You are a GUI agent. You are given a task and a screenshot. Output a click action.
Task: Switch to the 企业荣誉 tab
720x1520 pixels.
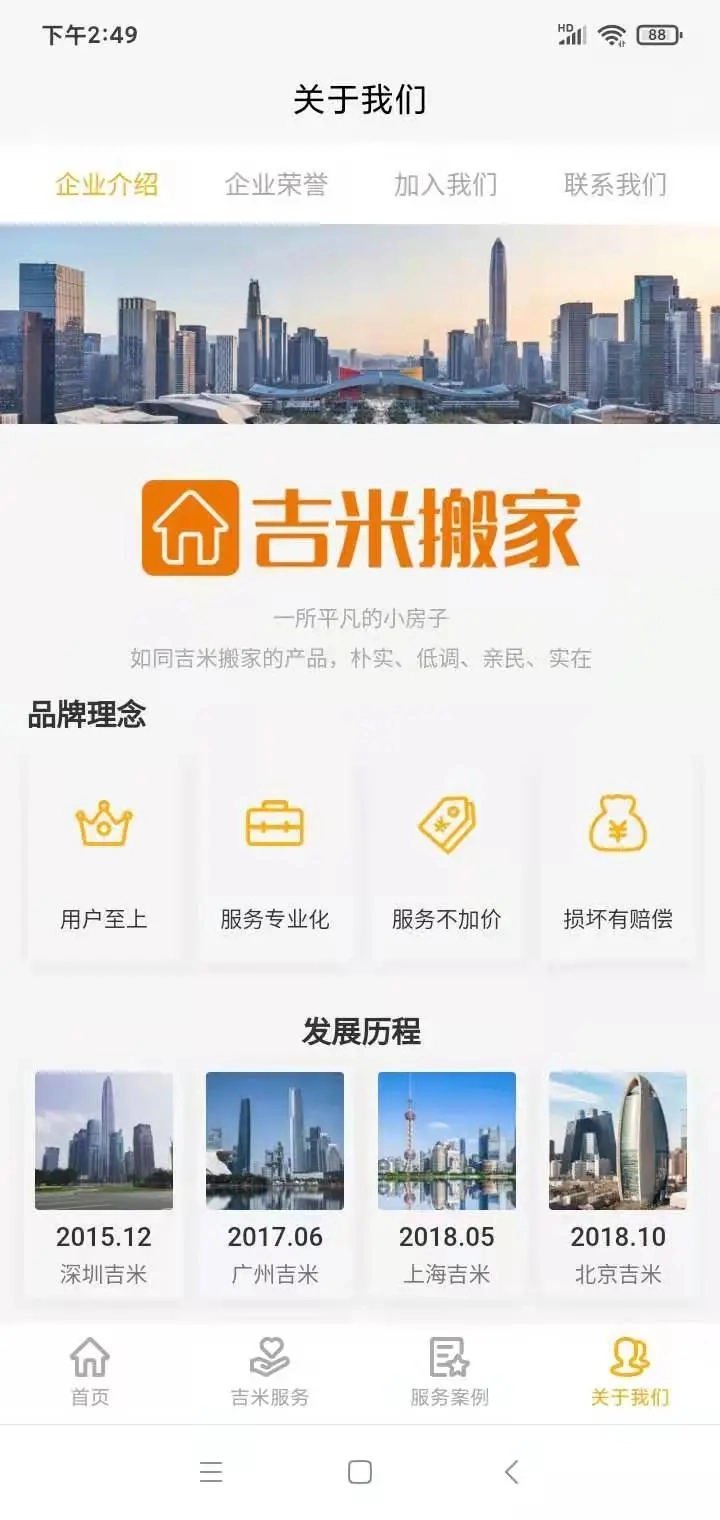click(x=277, y=184)
